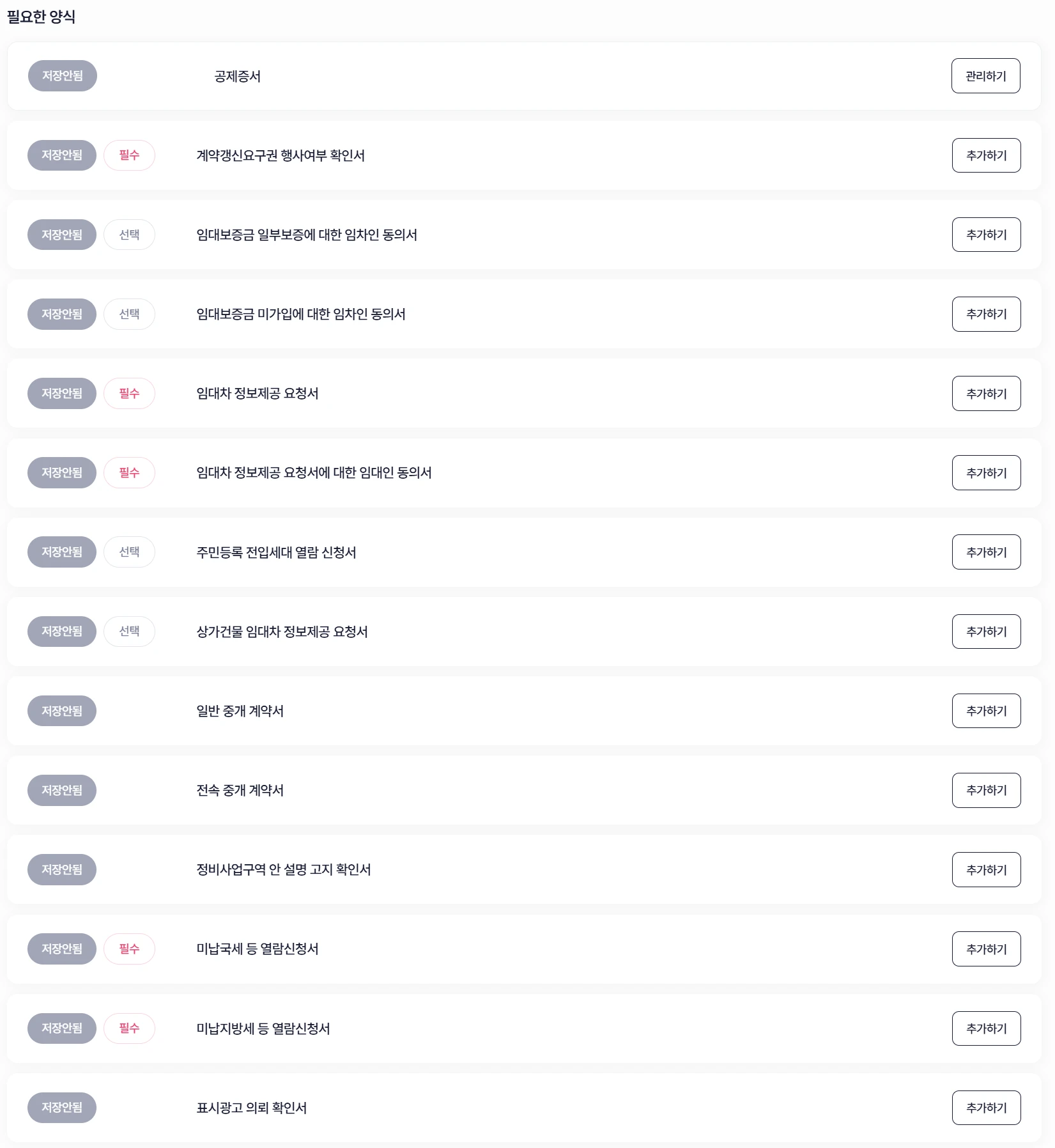Tap 추가하기 for 임대보증금 일부보증에 대한 임차인 동의서

[986, 235]
